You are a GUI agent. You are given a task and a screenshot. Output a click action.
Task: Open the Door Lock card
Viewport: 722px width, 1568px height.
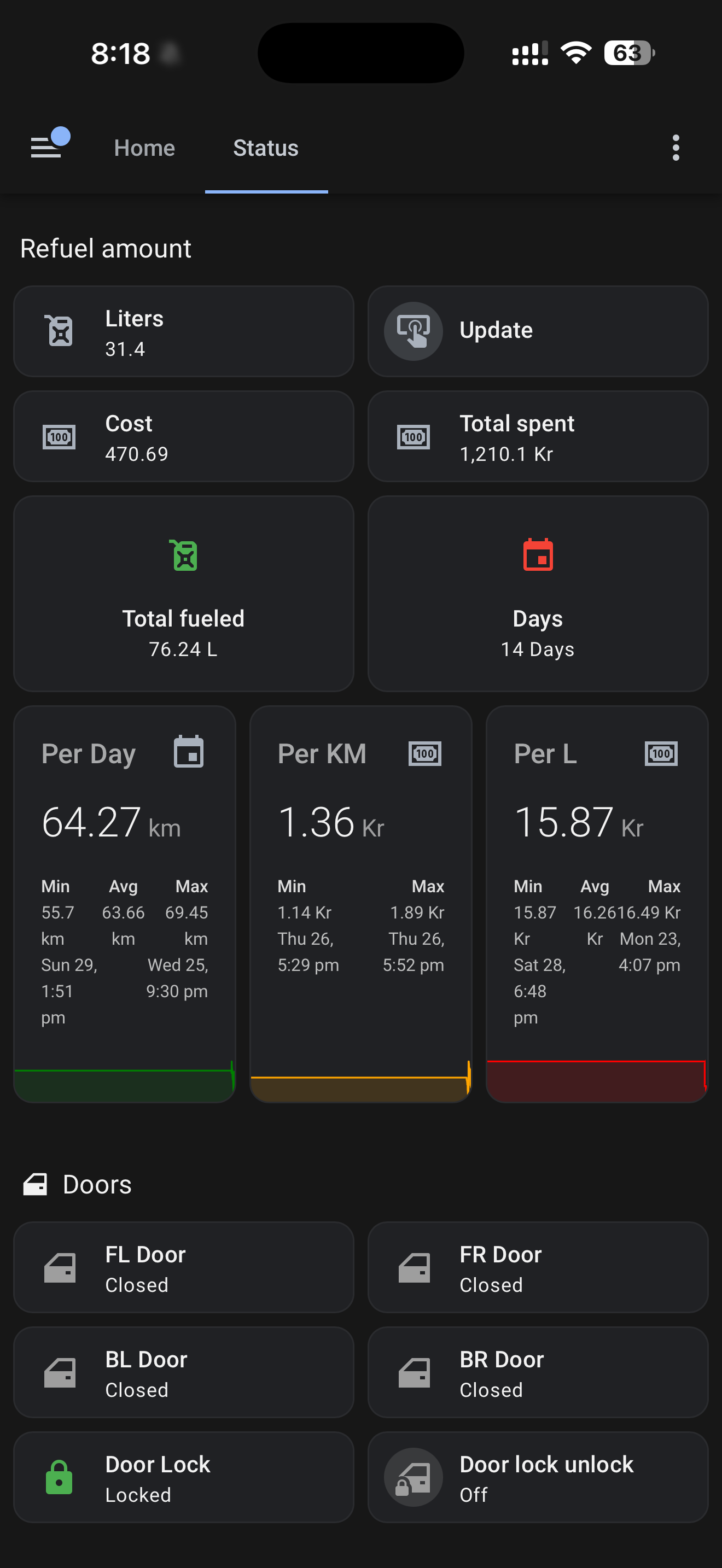(x=184, y=1477)
